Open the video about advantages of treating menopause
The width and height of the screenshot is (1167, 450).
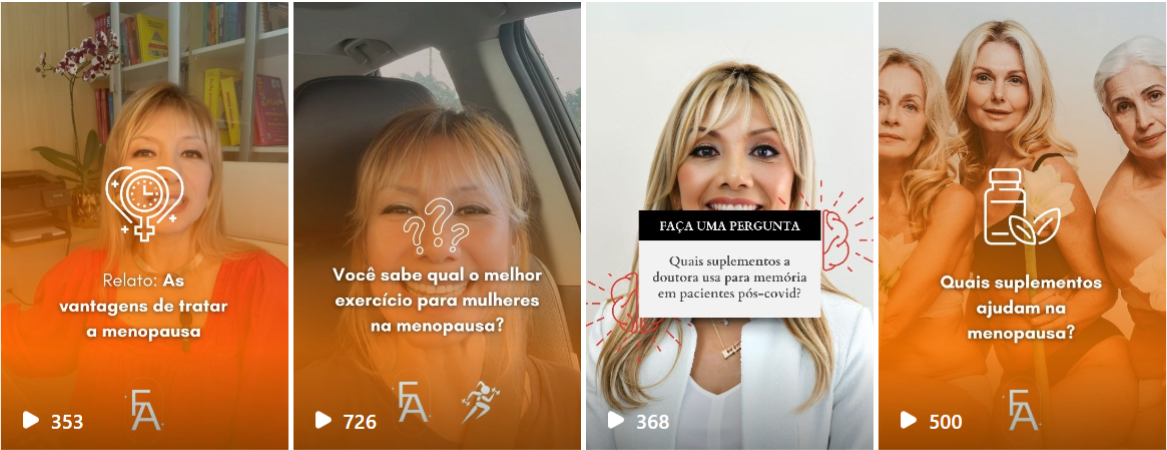click(x=145, y=225)
